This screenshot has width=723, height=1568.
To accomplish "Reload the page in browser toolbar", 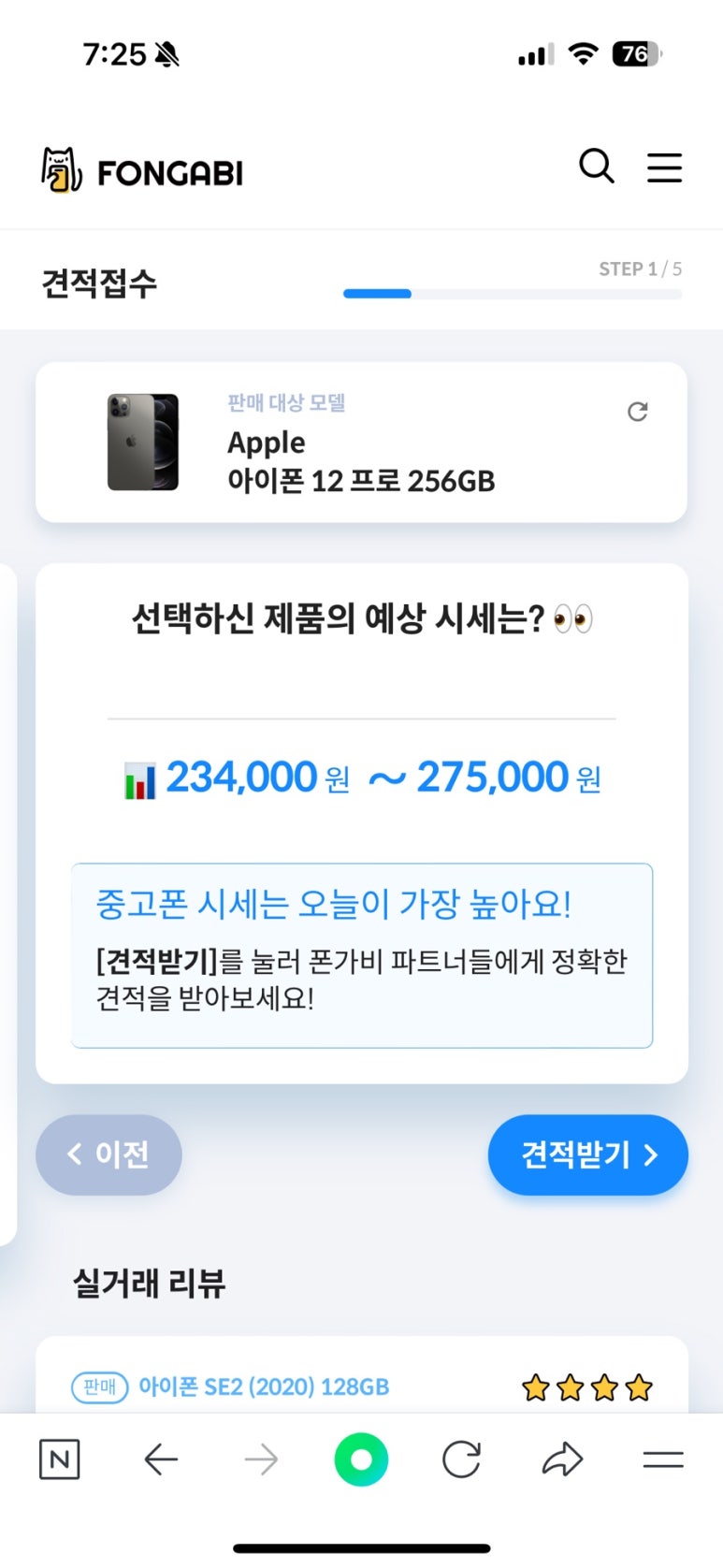I will tap(461, 1459).
